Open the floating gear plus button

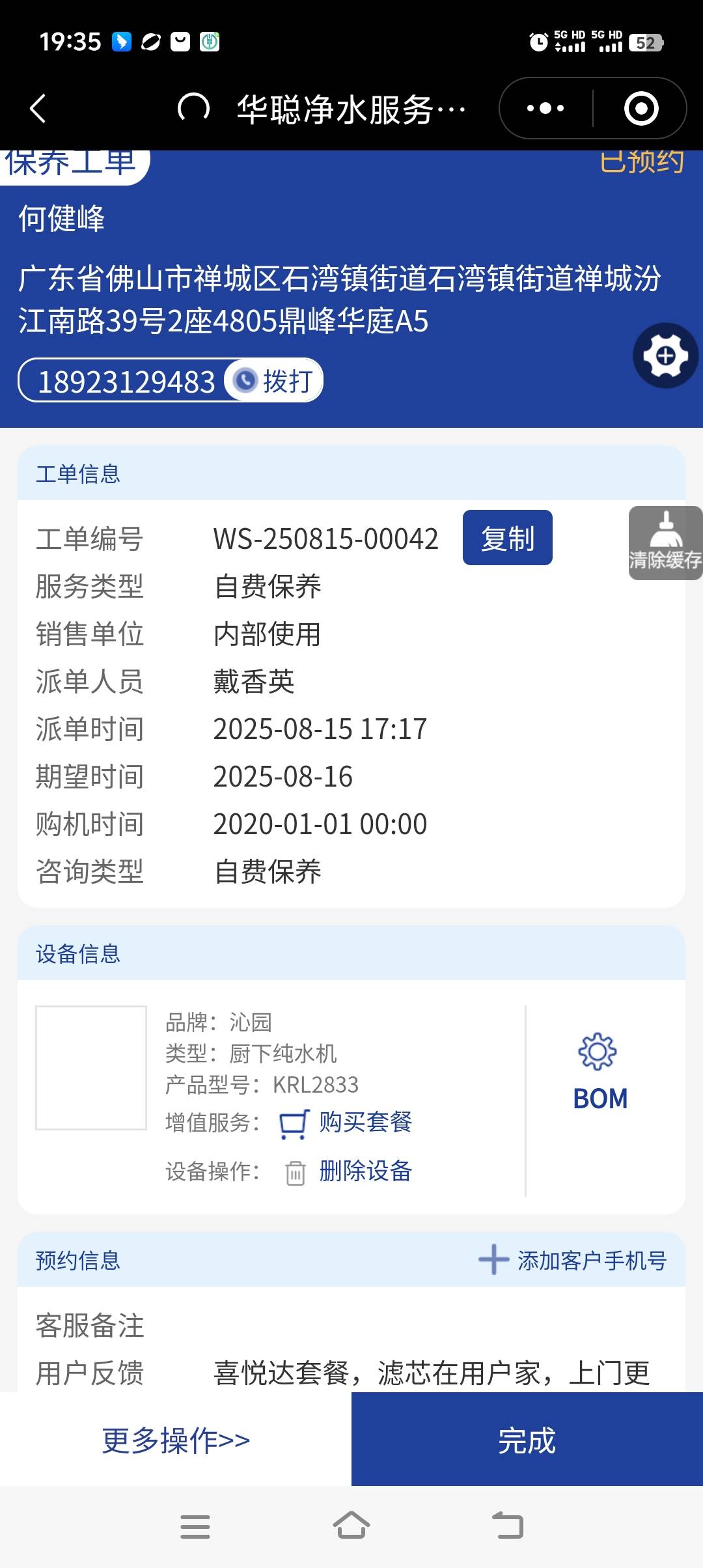tap(665, 356)
